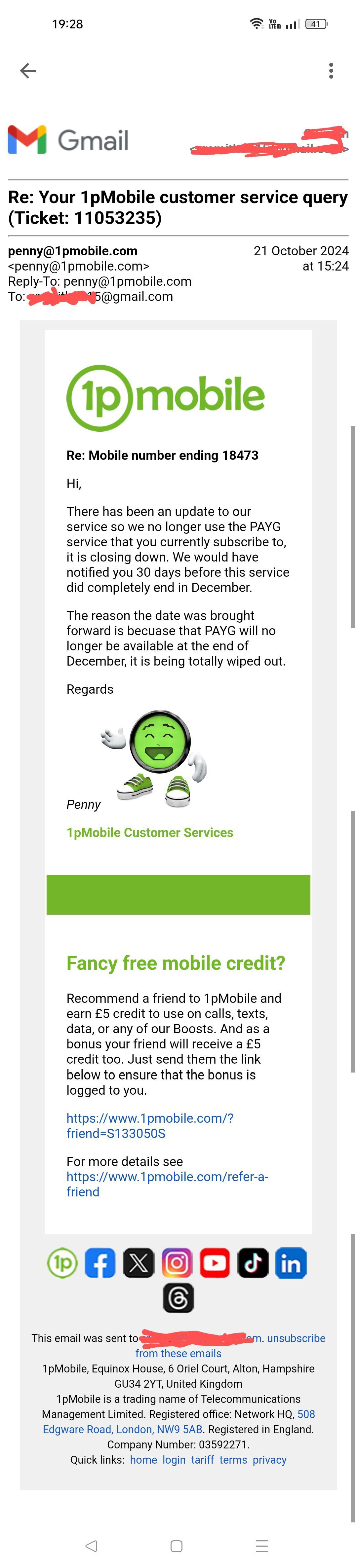Screen dimensions: 357x1568
Task: Open 1pMobile's X profile
Action: coord(139,1262)
